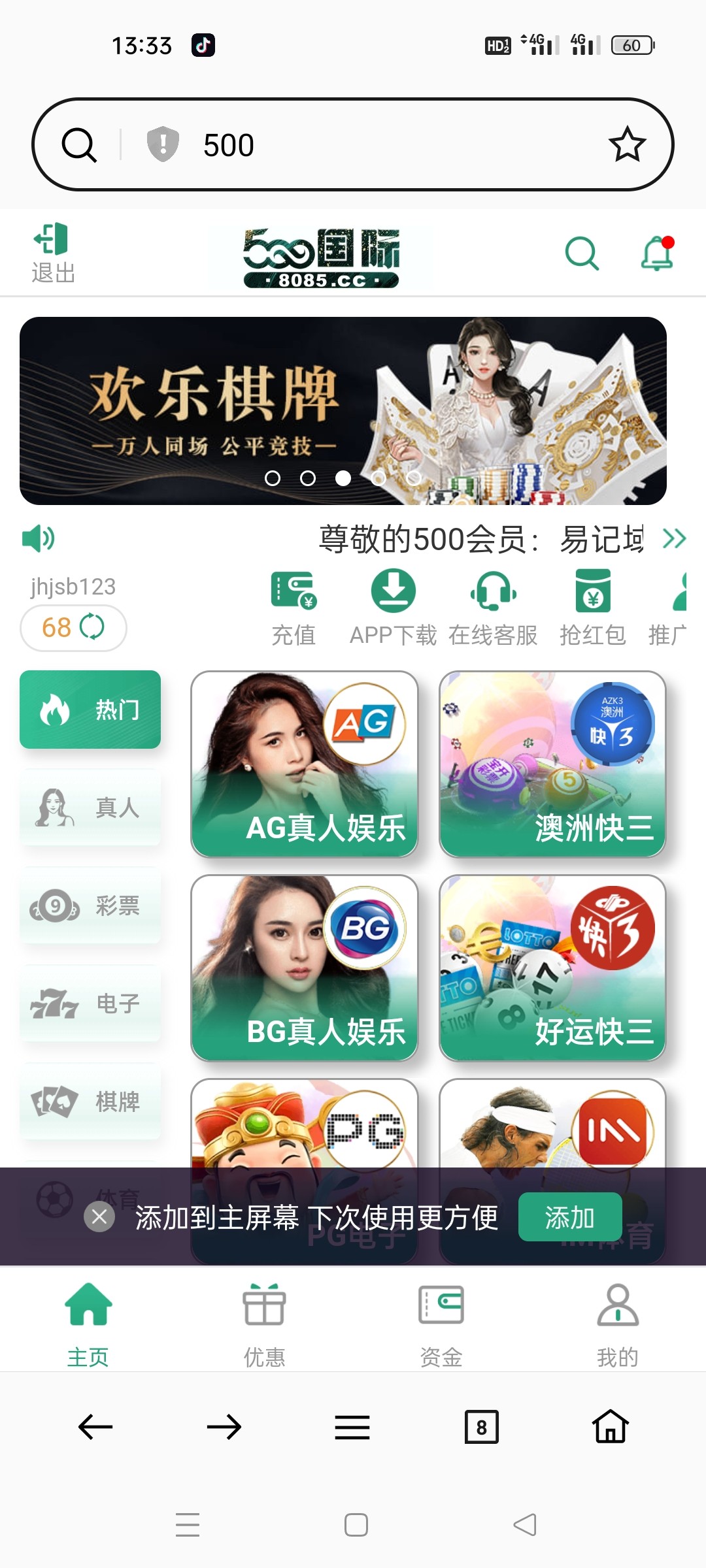Image resolution: width=706 pixels, height=1568 pixels.
Task: Open 充值 recharge
Action: [x=294, y=606]
